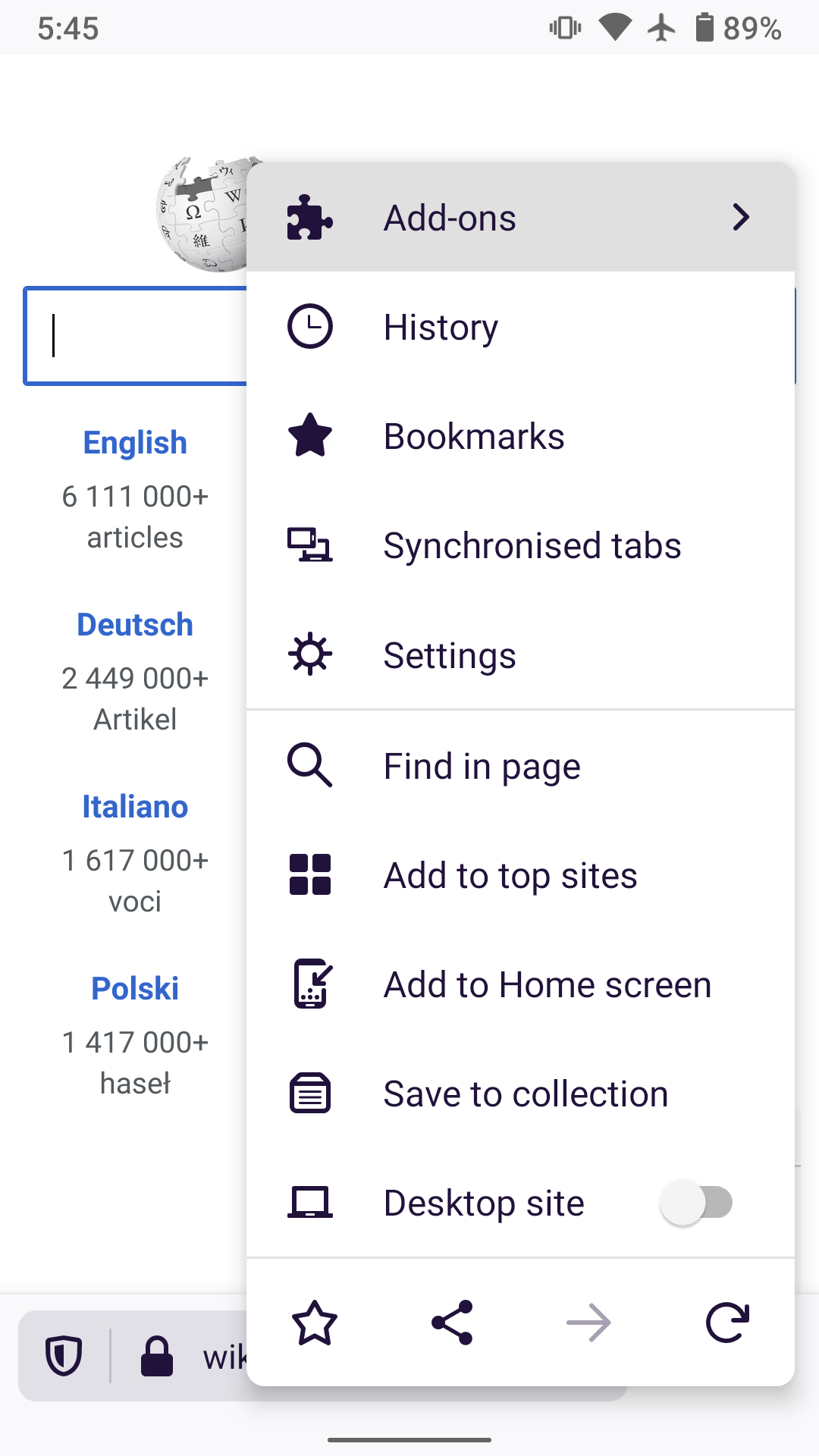819x1456 pixels.
Task: Open the Deutsch Wikipedia link
Action: tap(135, 625)
